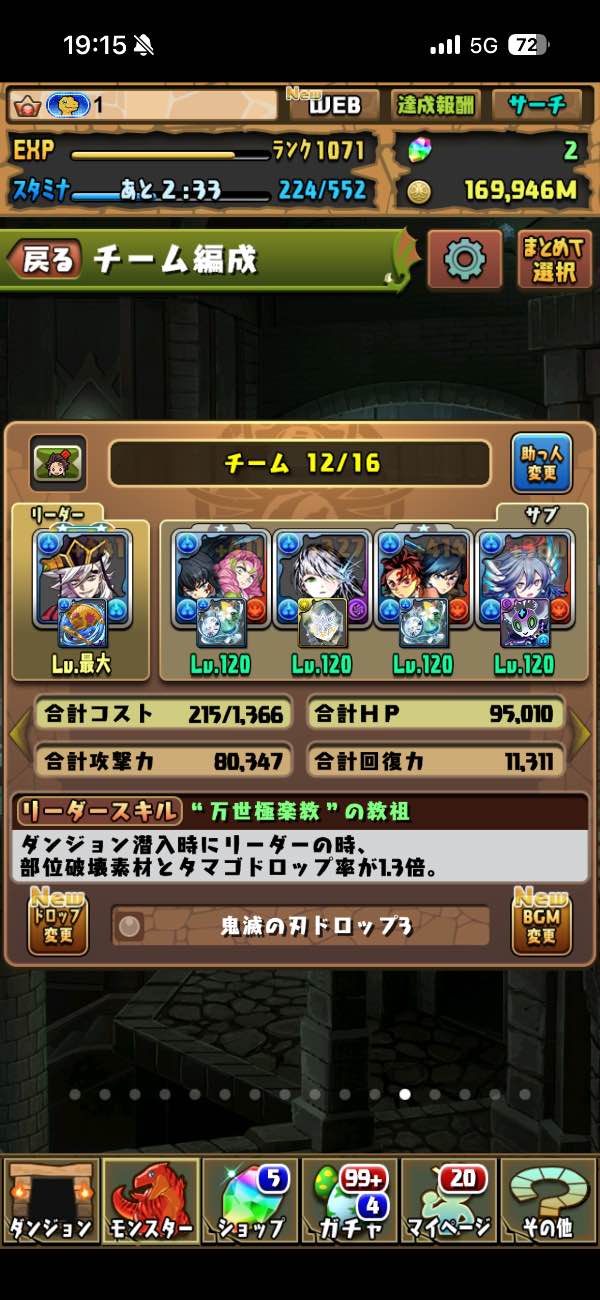Screen dimensions: 600x1300
Task: Open the WEB button
Action: [333, 105]
